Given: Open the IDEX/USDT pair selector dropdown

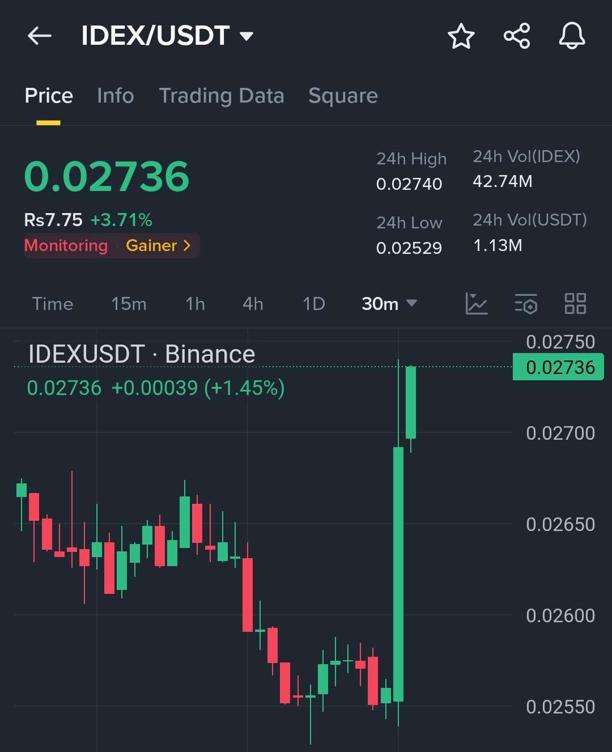Looking at the screenshot, I should click(x=168, y=36).
